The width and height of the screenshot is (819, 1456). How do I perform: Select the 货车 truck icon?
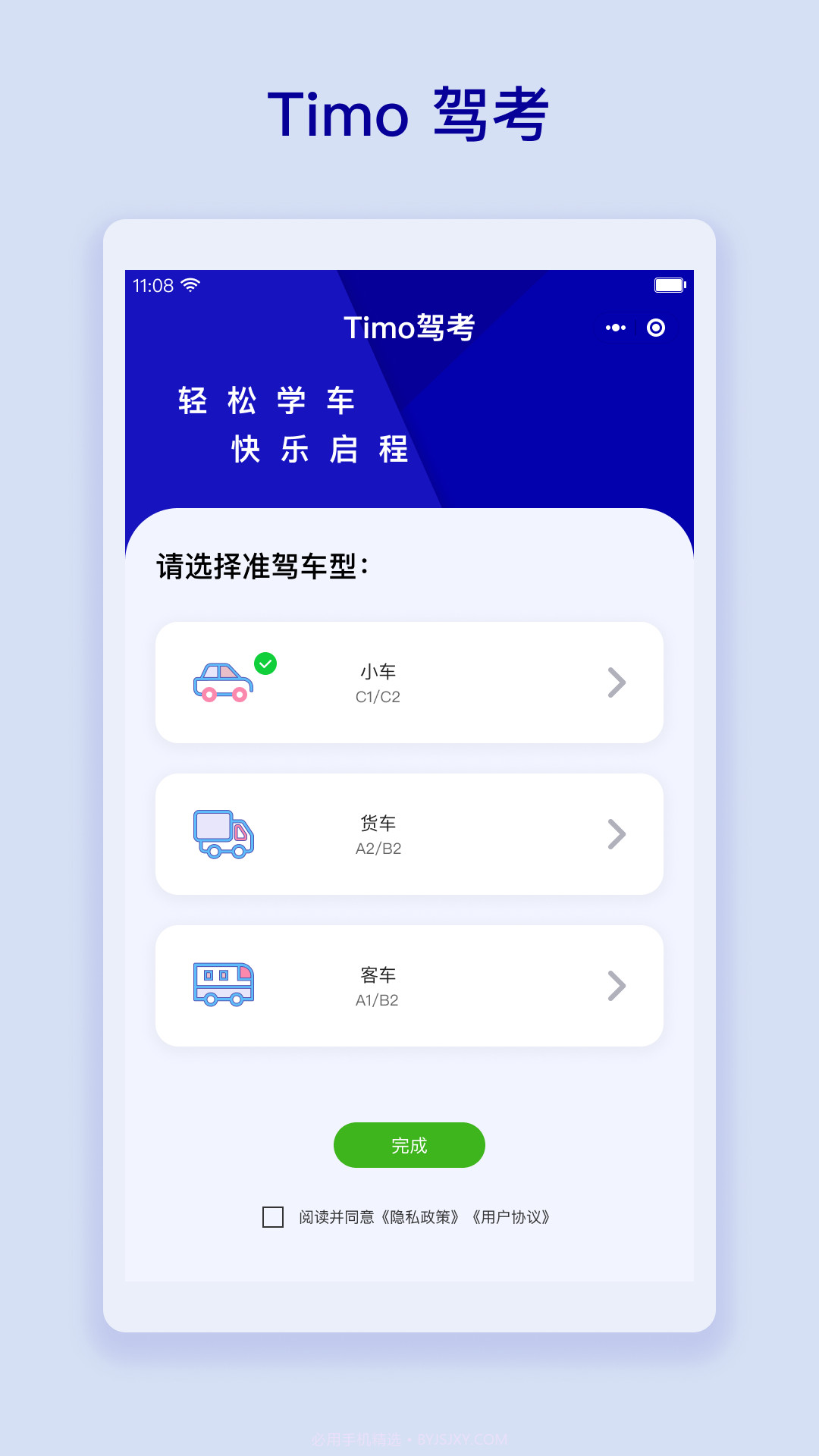[x=222, y=833]
